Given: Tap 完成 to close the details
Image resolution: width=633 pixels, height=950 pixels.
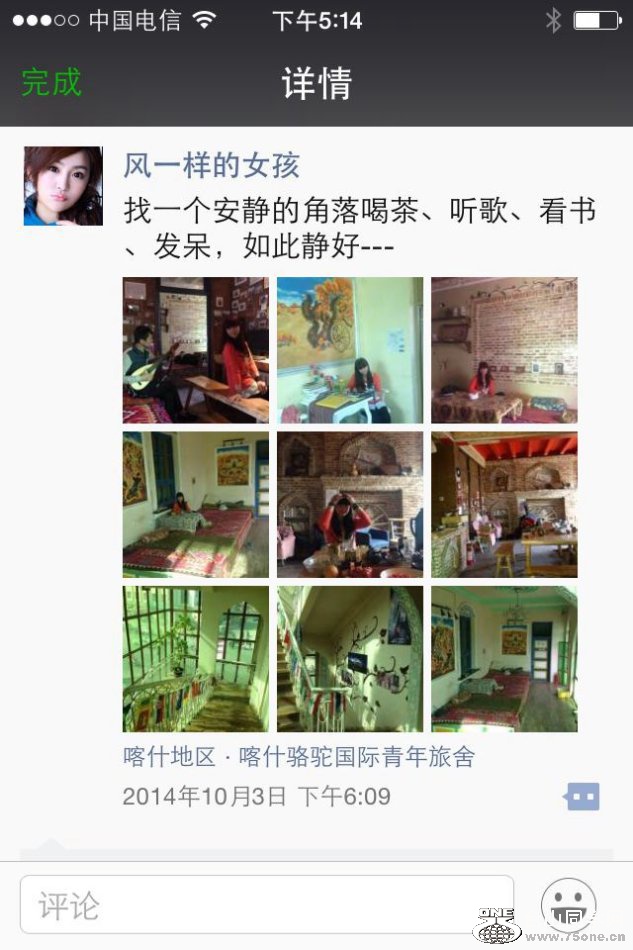Looking at the screenshot, I should pos(51,82).
